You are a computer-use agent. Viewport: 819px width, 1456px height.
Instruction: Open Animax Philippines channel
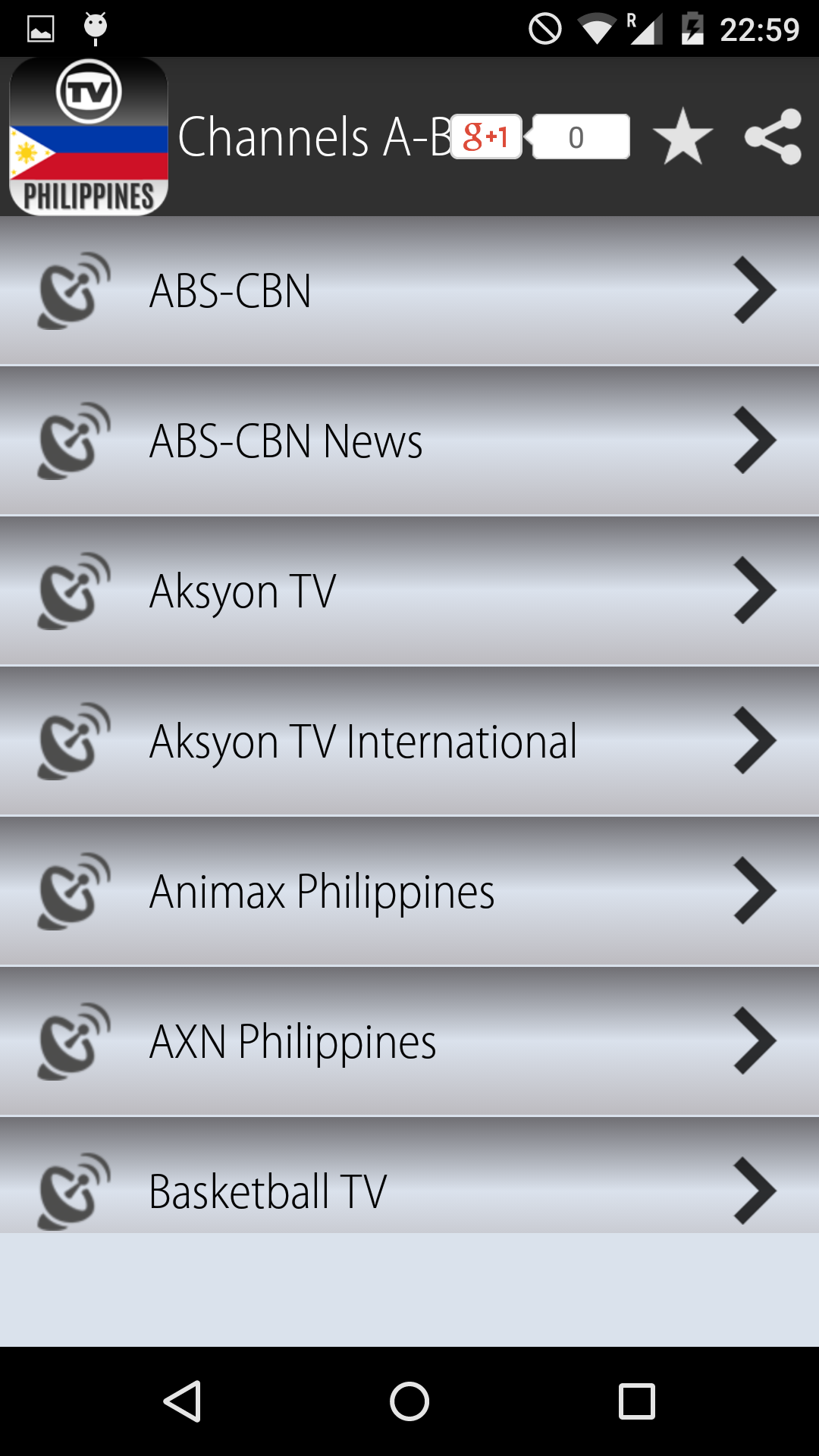[x=409, y=891]
